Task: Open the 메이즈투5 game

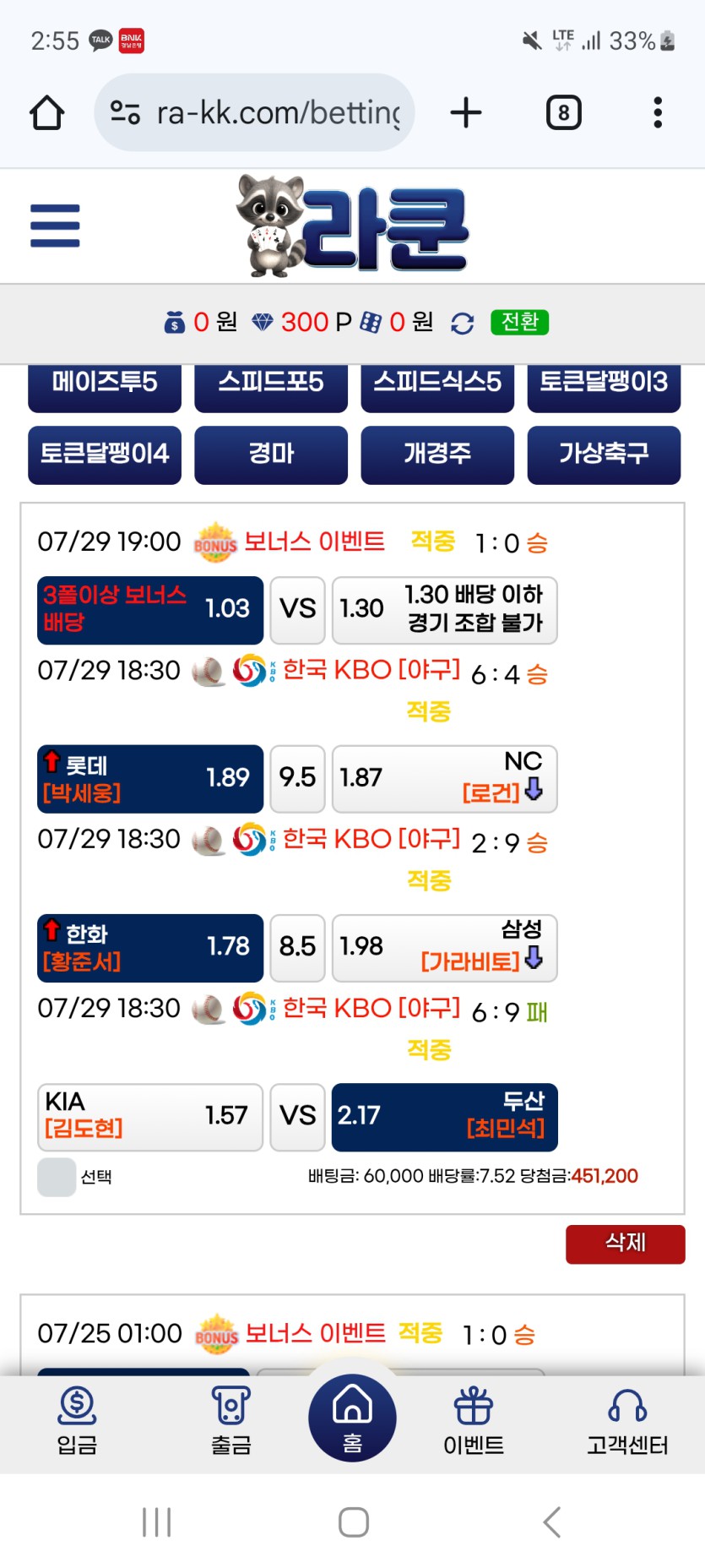Action: pos(105,384)
